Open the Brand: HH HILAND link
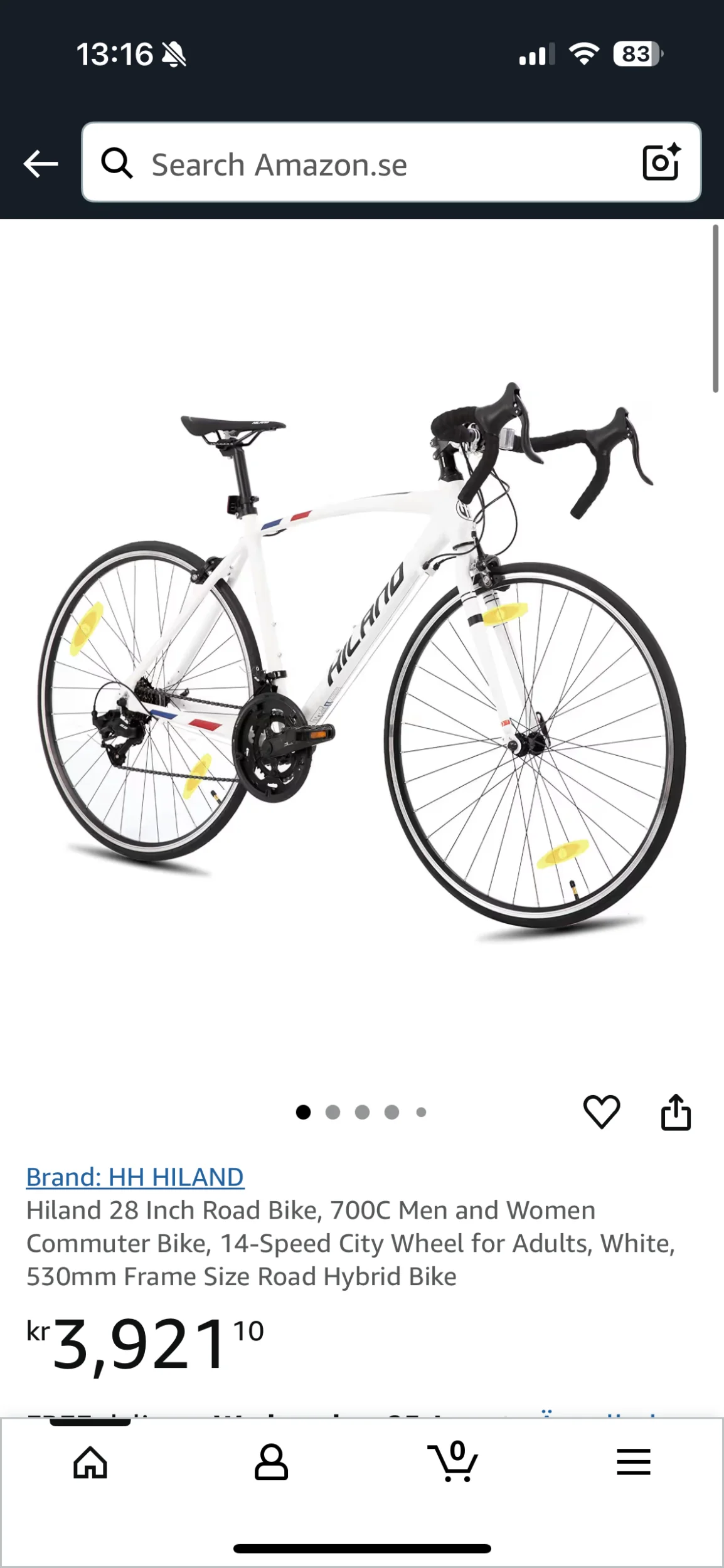This screenshot has width=724, height=1568. 135,1177
